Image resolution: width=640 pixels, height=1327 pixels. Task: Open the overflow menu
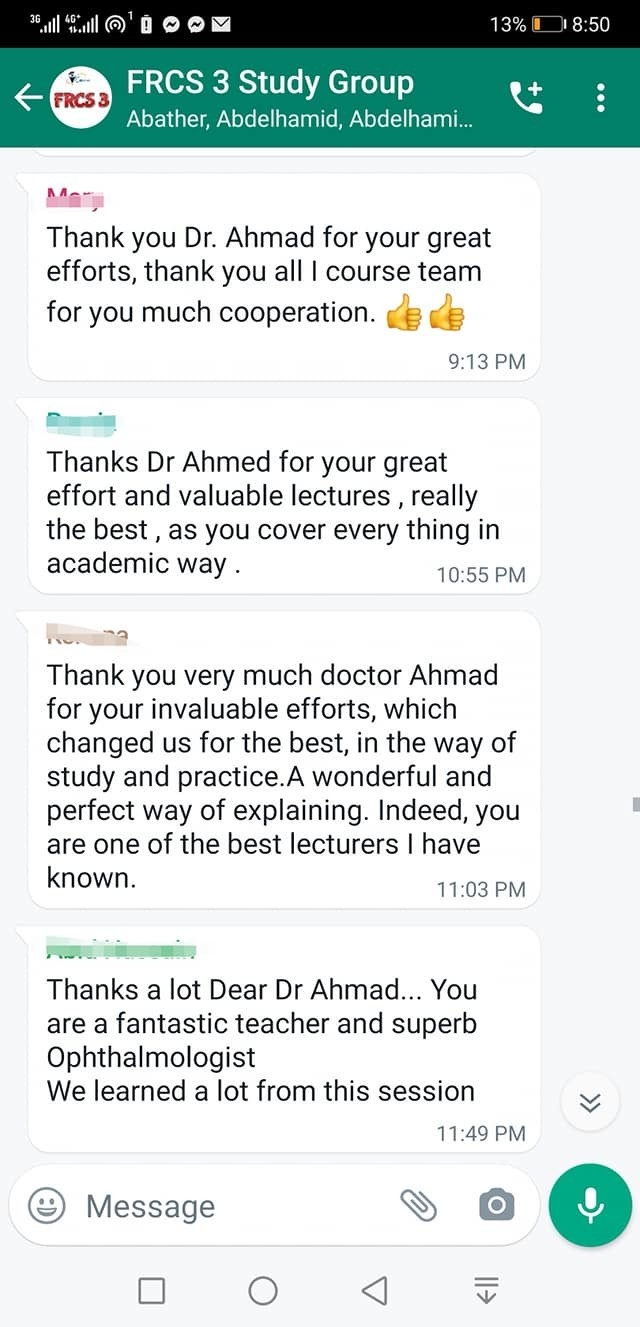(600, 97)
